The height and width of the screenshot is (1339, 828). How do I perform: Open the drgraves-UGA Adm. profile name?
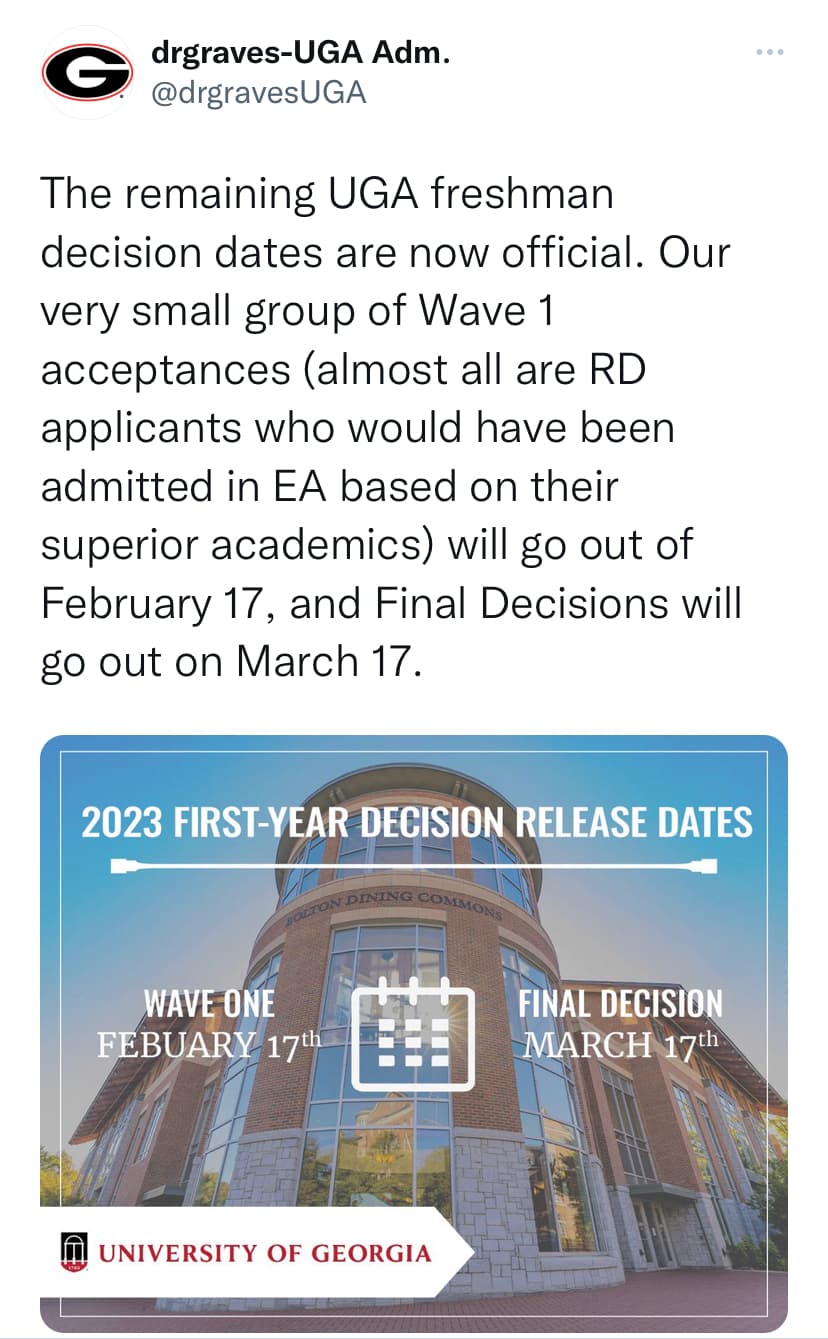[x=300, y=55]
